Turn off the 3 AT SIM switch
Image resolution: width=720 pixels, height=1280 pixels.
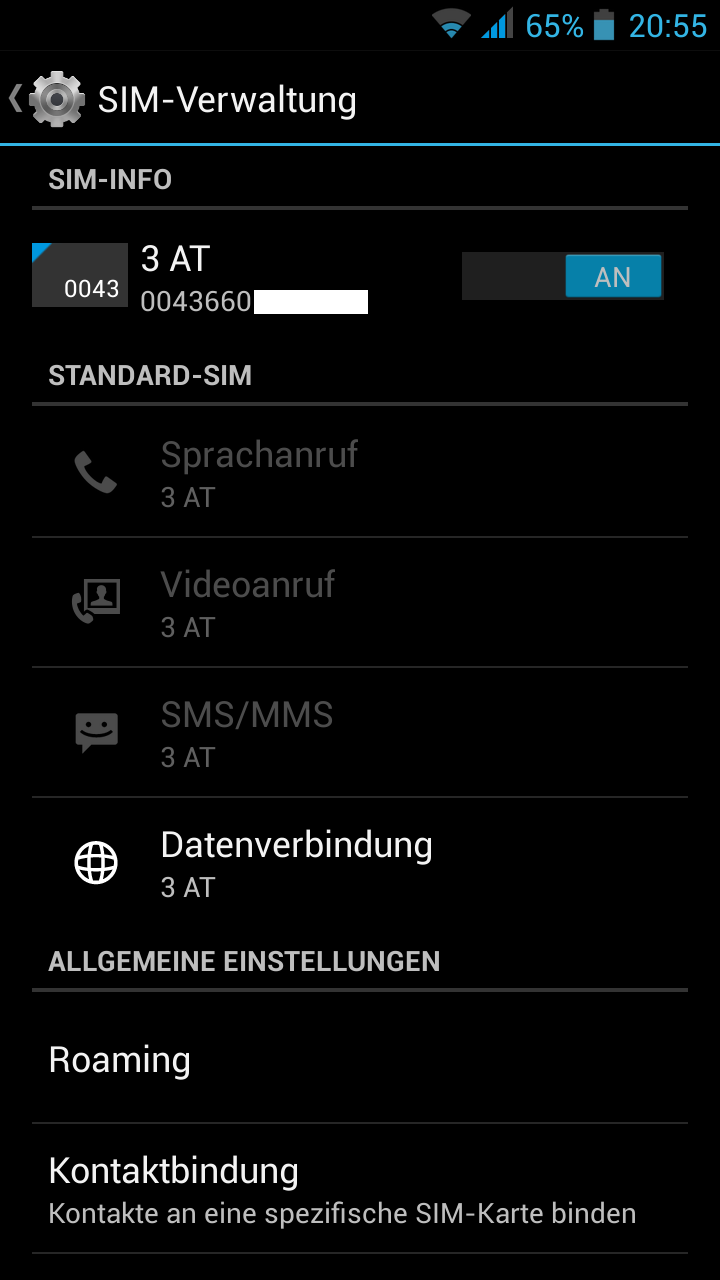[x=562, y=276]
